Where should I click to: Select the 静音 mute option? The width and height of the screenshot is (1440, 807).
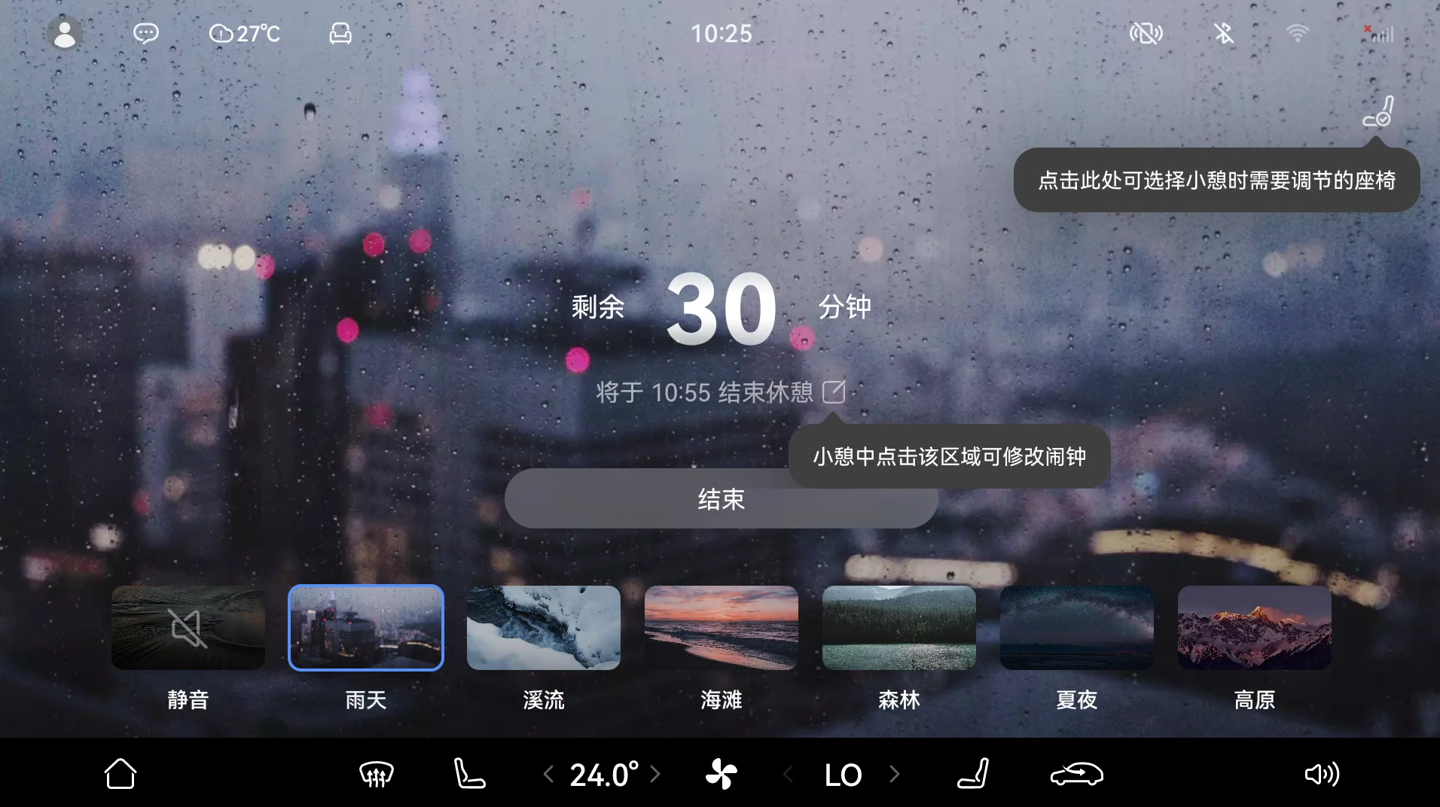[x=188, y=628]
